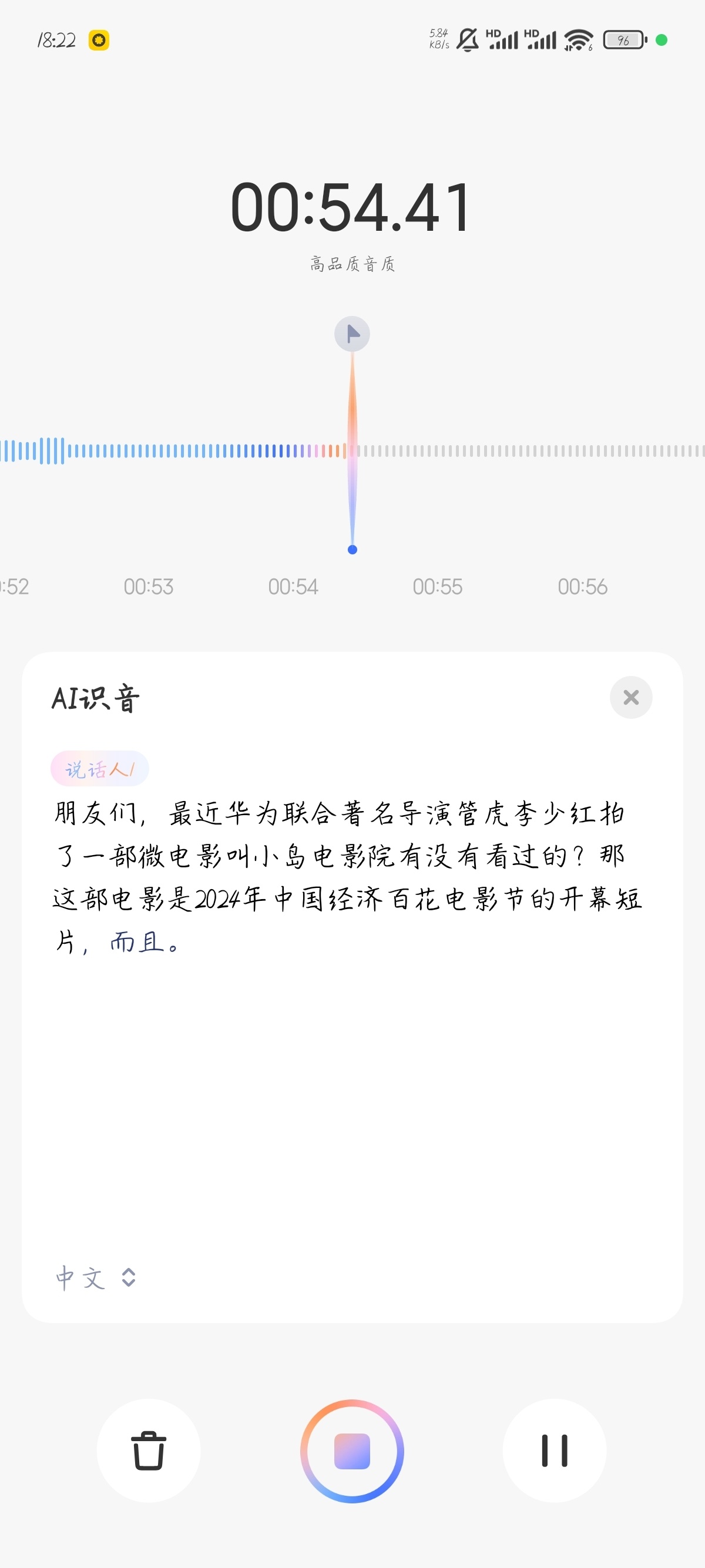The width and height of the screenshot is (705, 1568).
Task: Open the 中文 language selector
Action: tap(95, 1277)
